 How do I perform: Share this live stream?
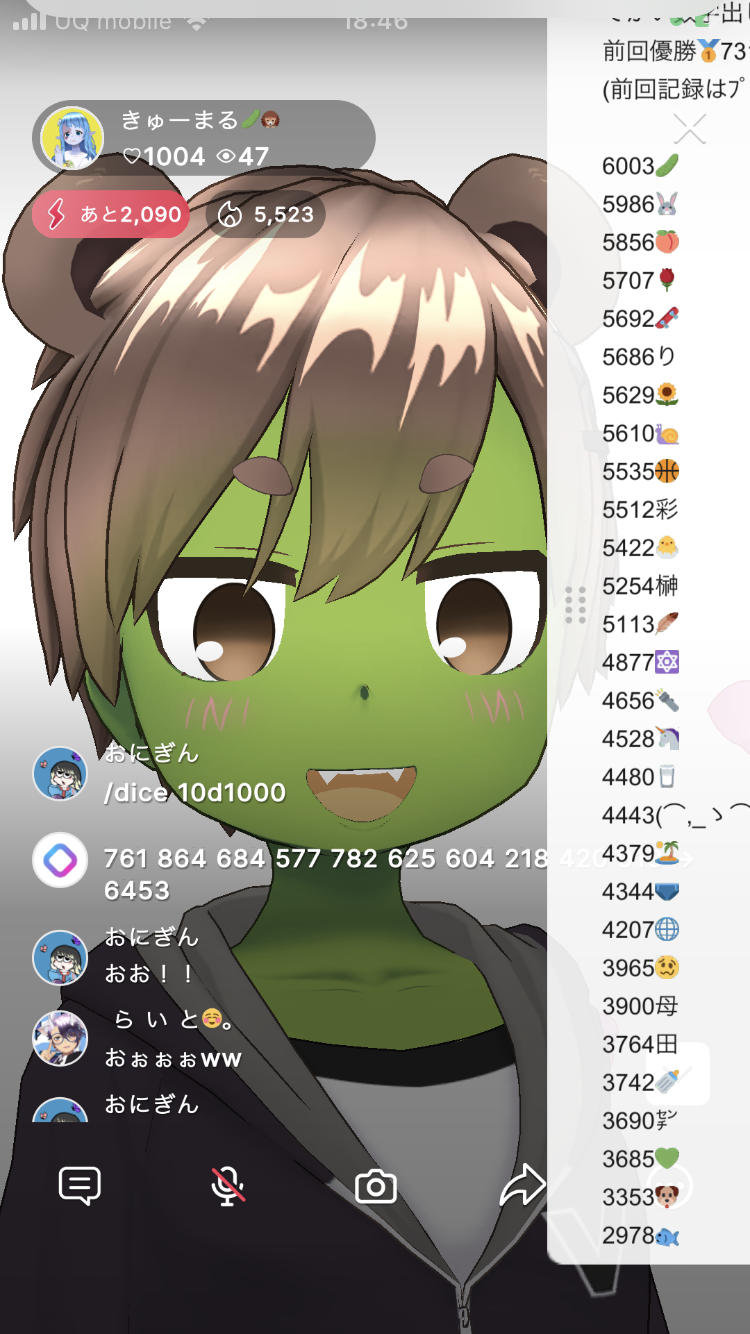point(521,1186)
